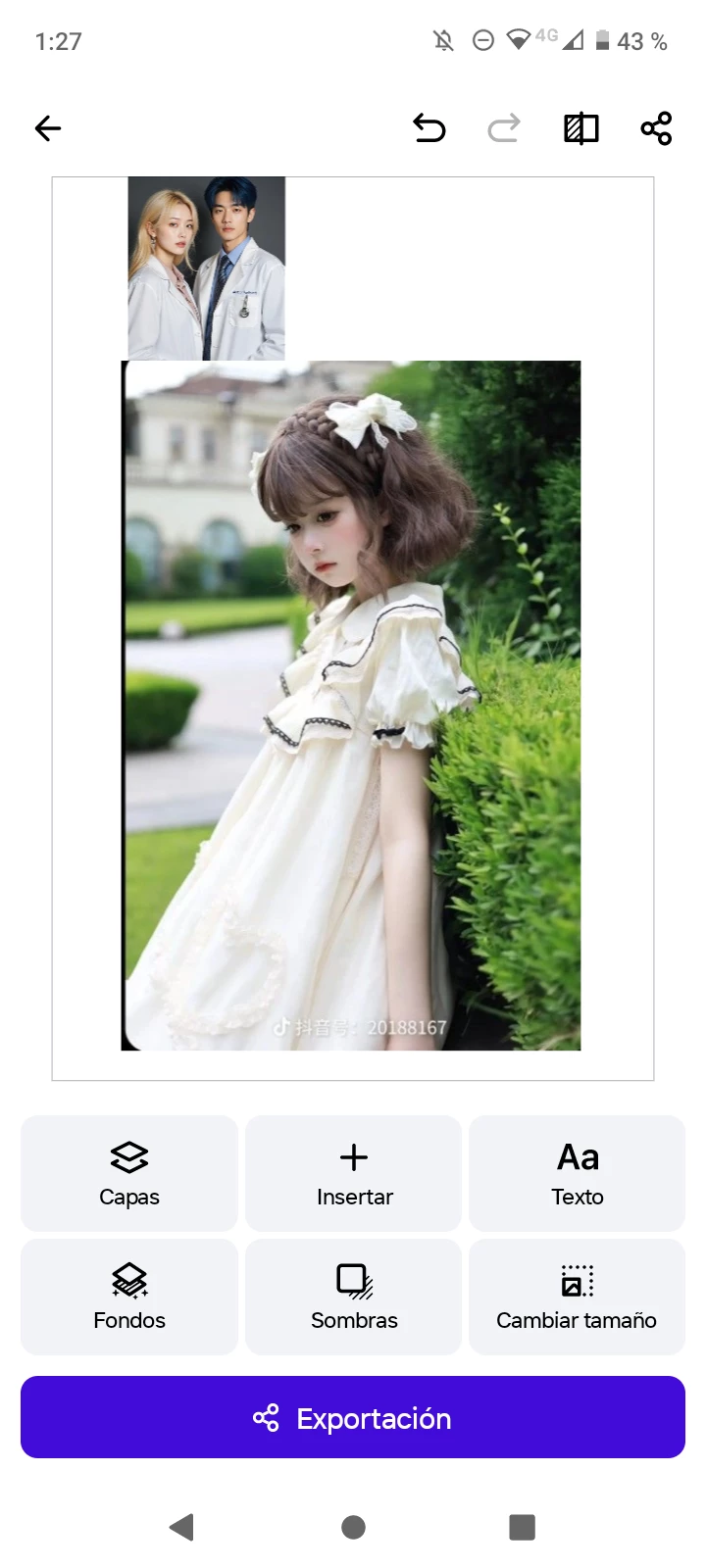Open the Capas layers panel
Viewport: 706px width, 1568px height.
click(x=129, y=1173)
